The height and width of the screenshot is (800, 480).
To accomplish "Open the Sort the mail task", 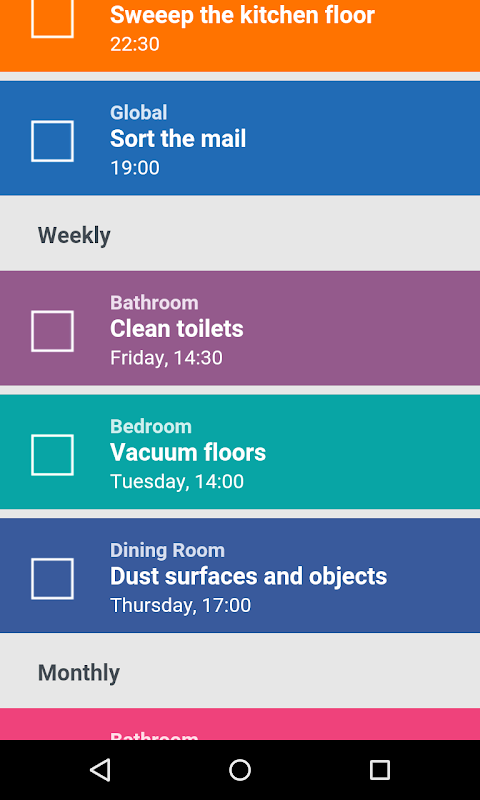I will [x=240, y=138].
